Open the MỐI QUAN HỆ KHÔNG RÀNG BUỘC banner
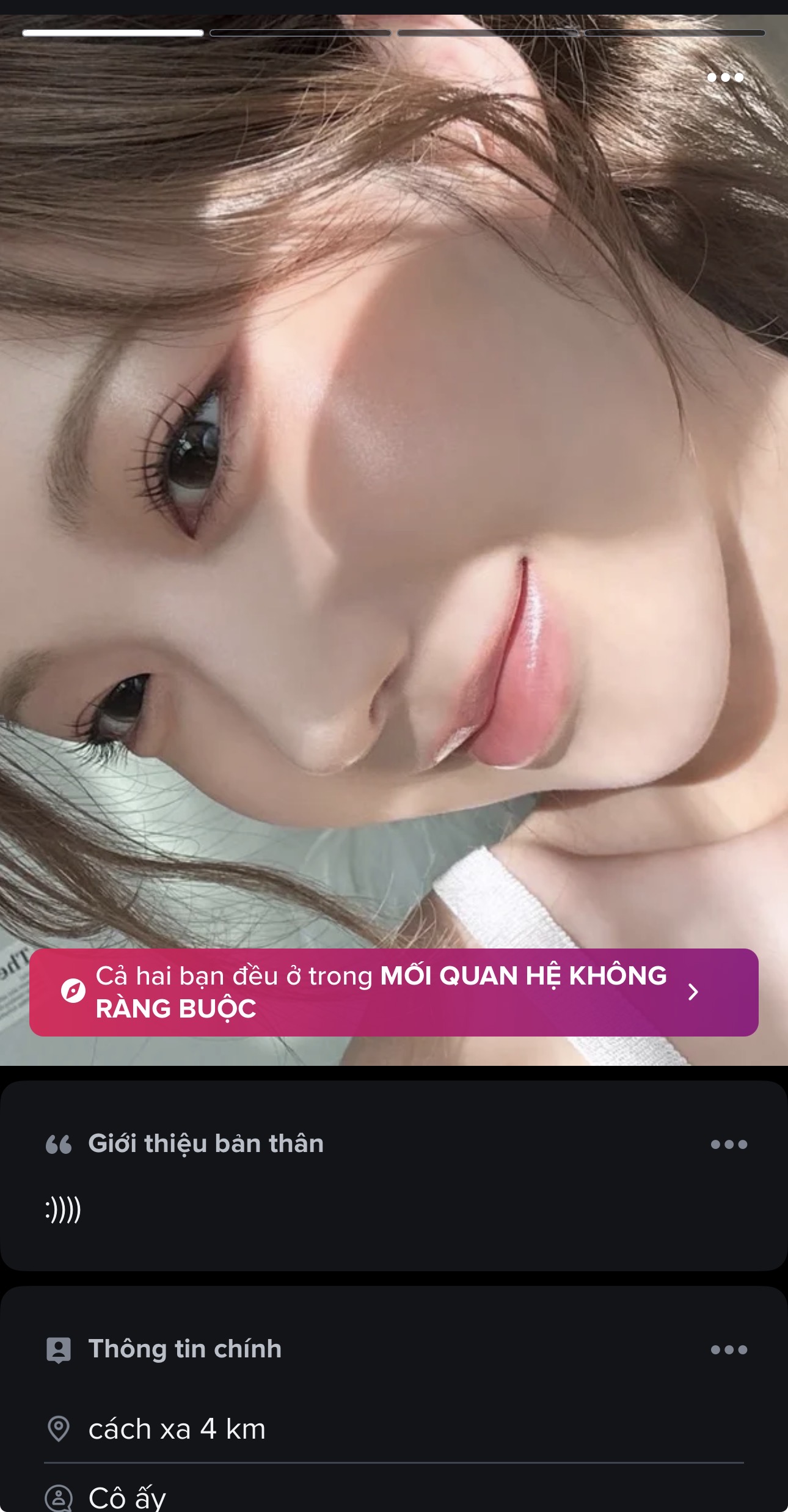The height and width of the screenshot is (1512, 788). (x=393, y=992)
